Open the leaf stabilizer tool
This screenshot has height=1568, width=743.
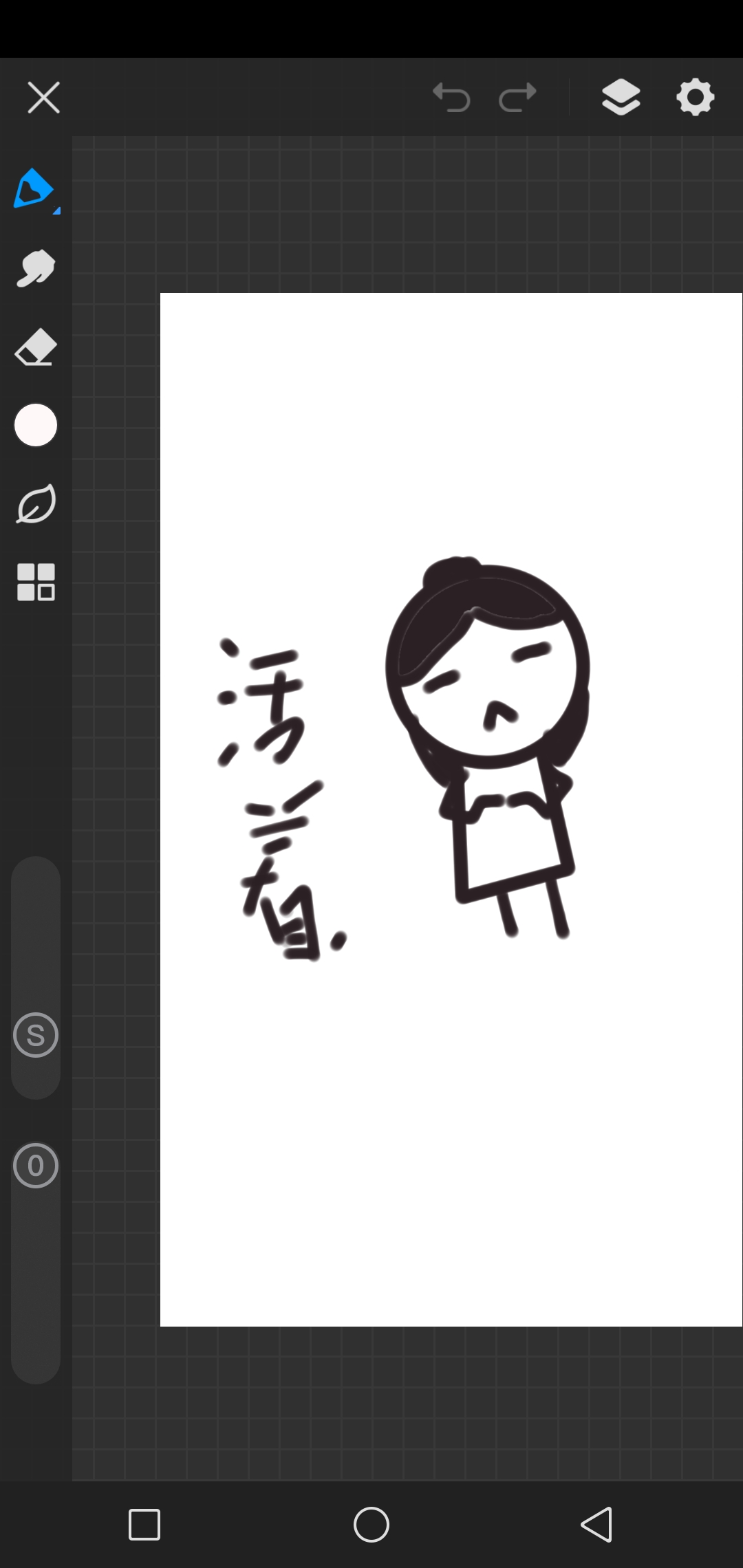35,504
